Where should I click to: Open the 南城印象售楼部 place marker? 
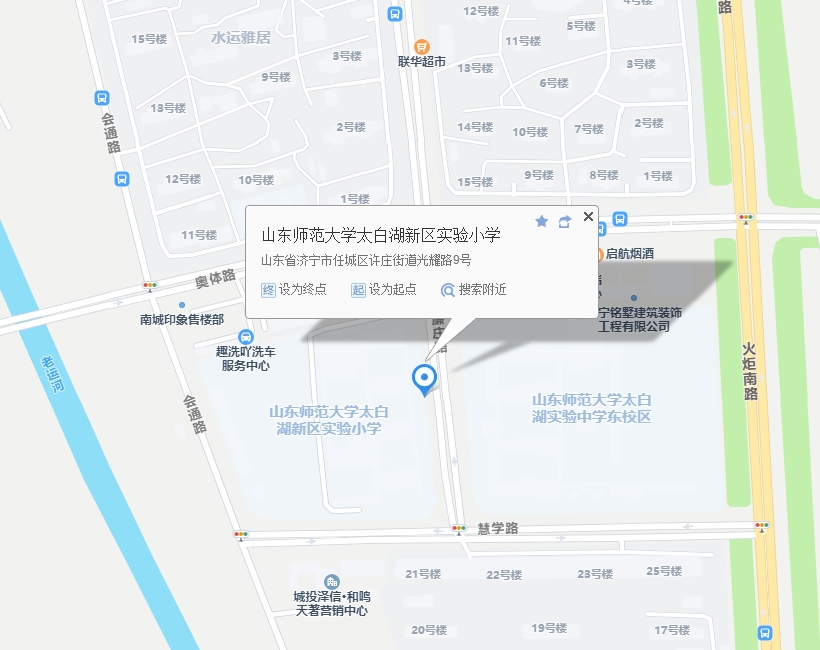tap(182, 305)
